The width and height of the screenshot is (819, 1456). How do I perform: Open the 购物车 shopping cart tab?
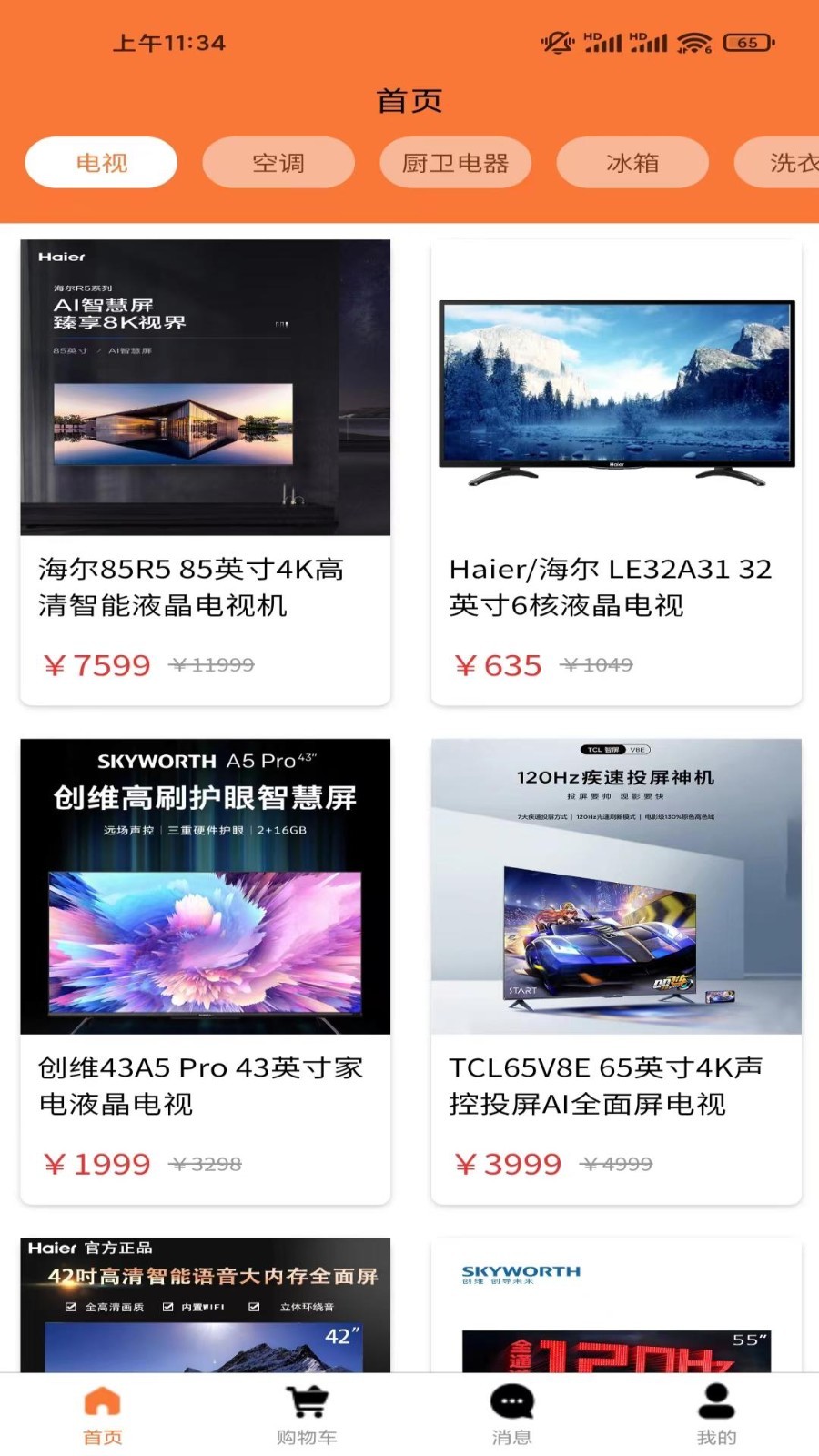pyautogui.click(x=307, y=1415)
